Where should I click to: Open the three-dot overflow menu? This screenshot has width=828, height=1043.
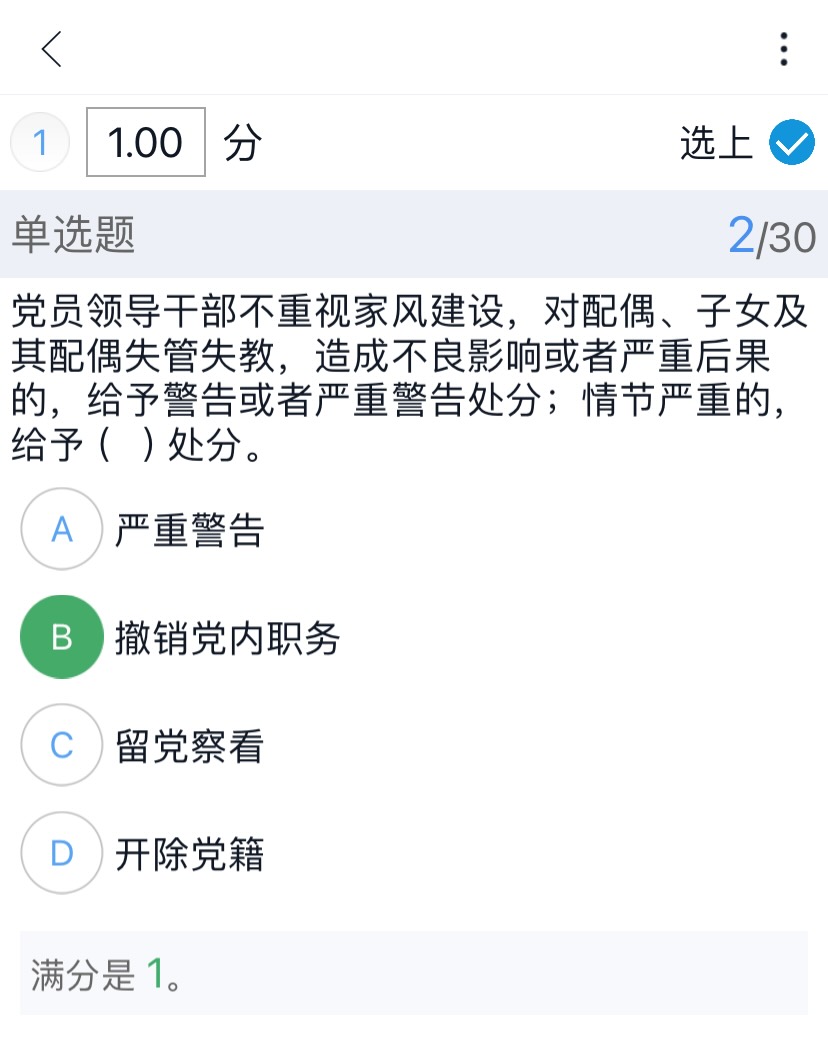click(x=784, y=48)
